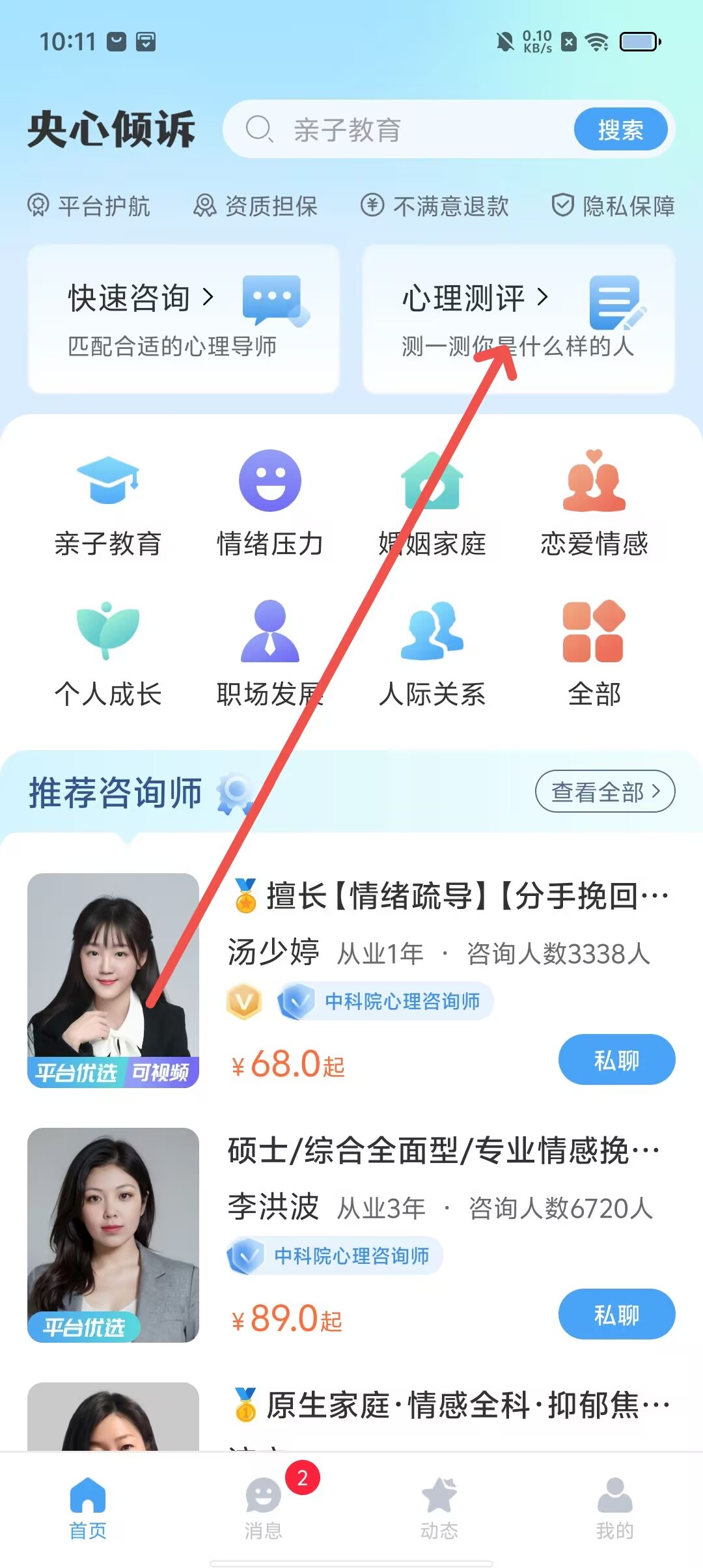703x1568 pixels.
Task: Tap the blue 搜索 button
Action: point(620,130)
